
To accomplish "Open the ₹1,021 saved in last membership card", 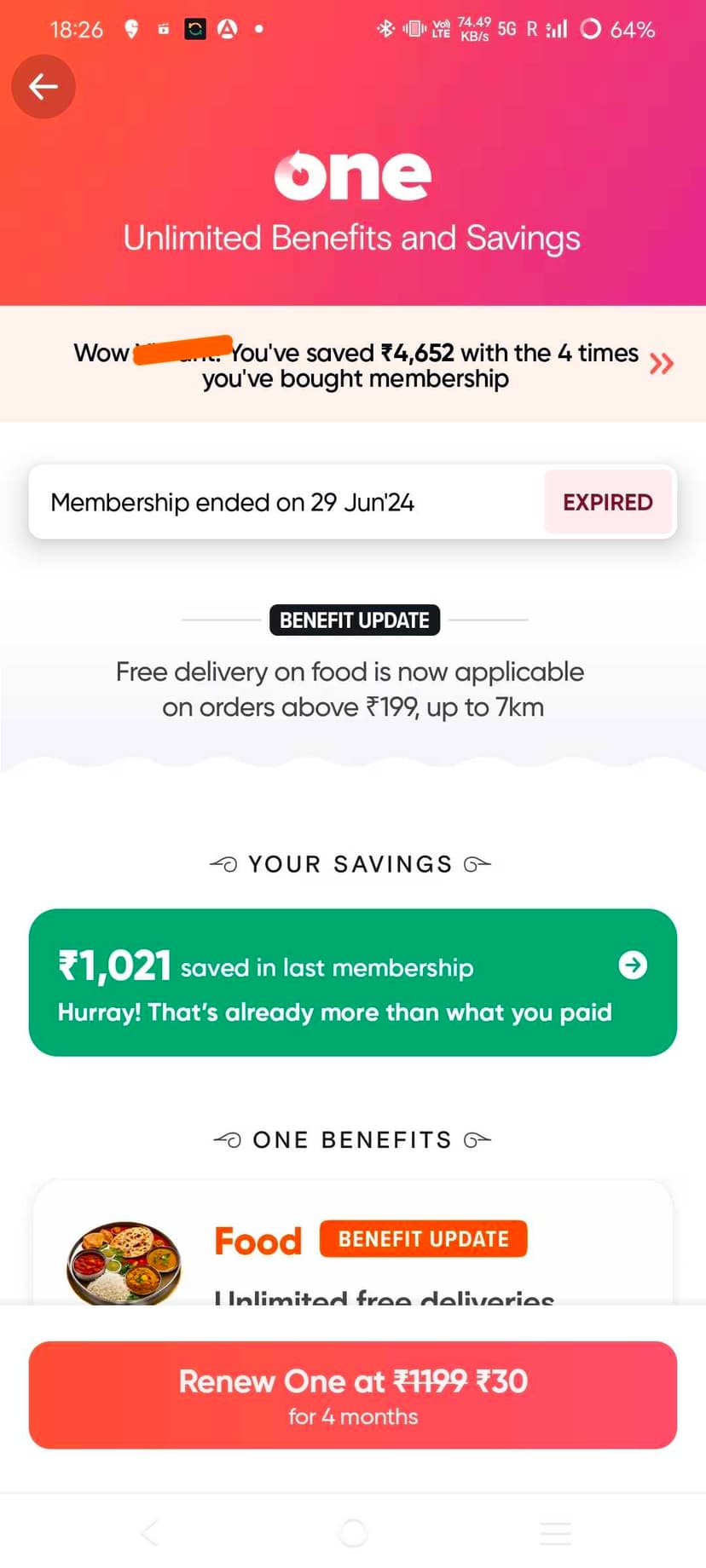I will coord(352,983).
